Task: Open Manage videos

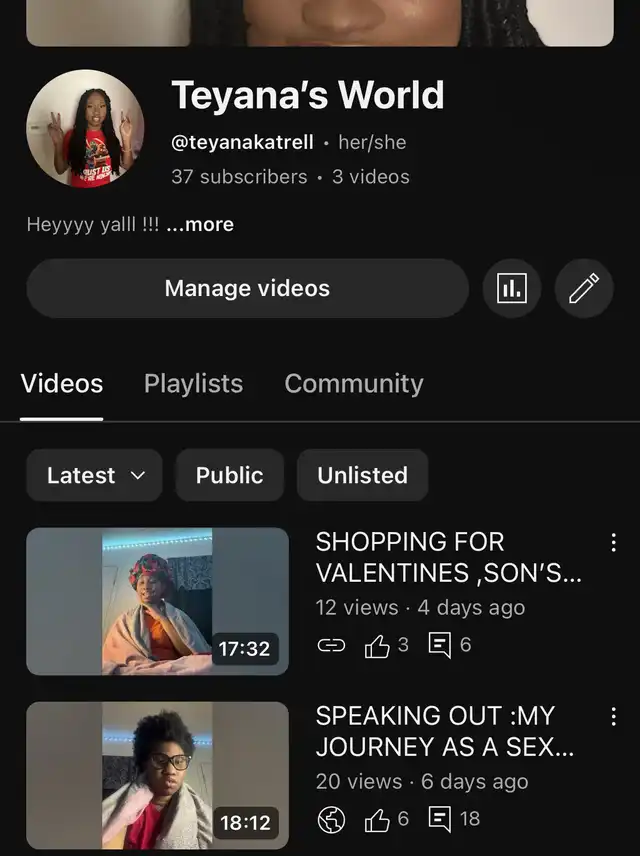Action: [x=247, y=289]
